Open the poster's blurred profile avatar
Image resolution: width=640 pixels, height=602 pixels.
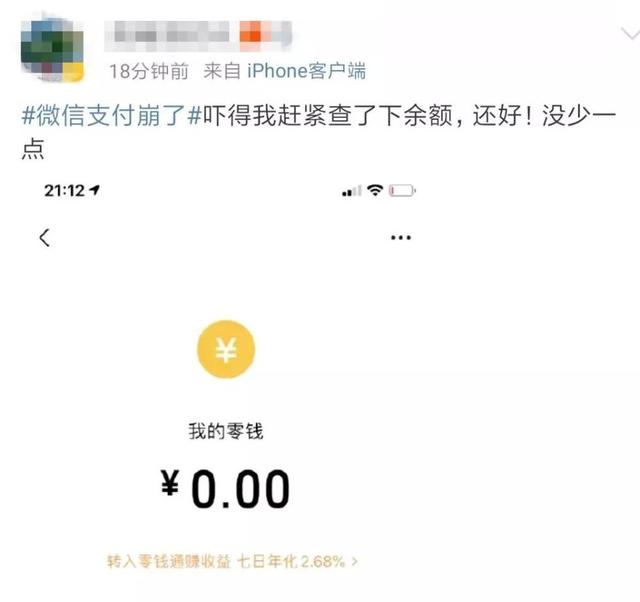[52, 48]
